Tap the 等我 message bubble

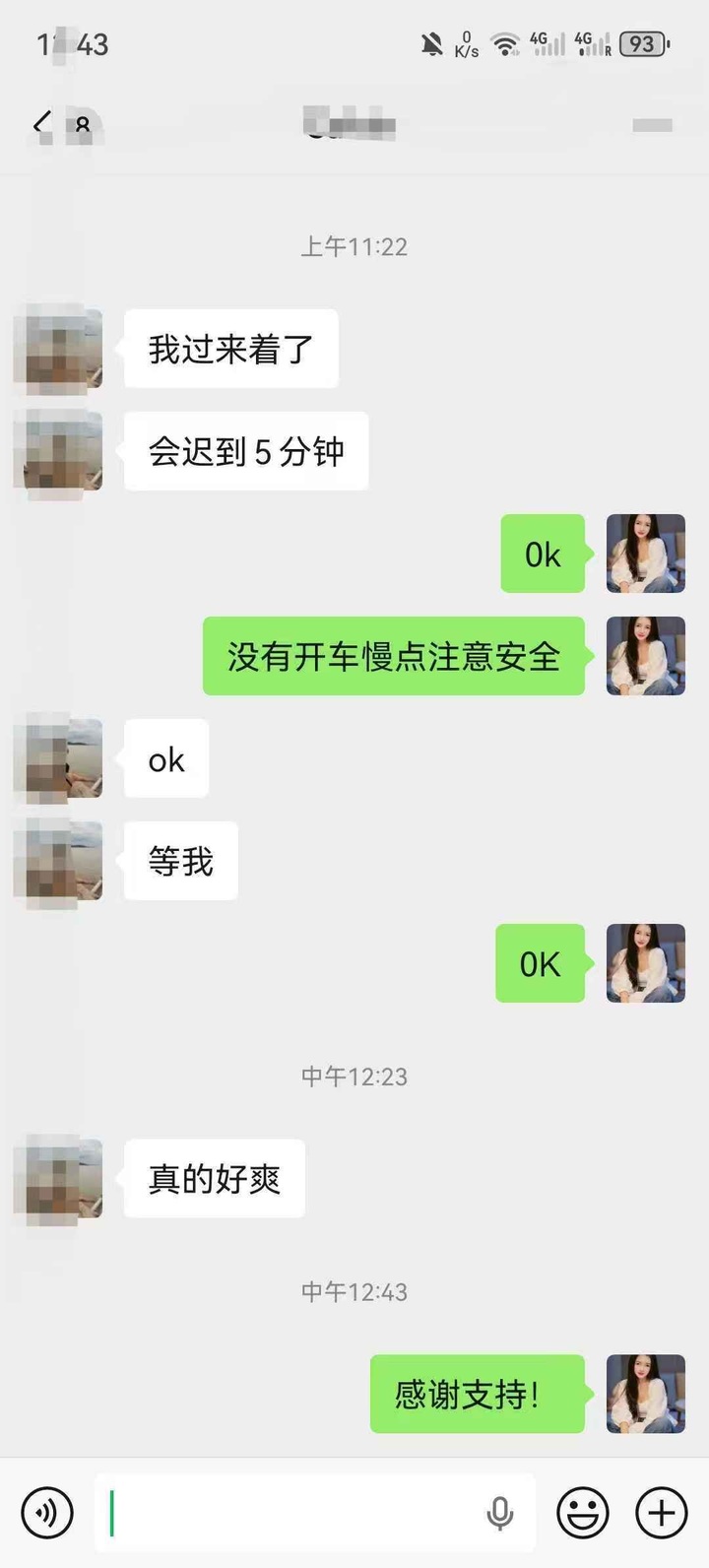(x=181, y=860)
